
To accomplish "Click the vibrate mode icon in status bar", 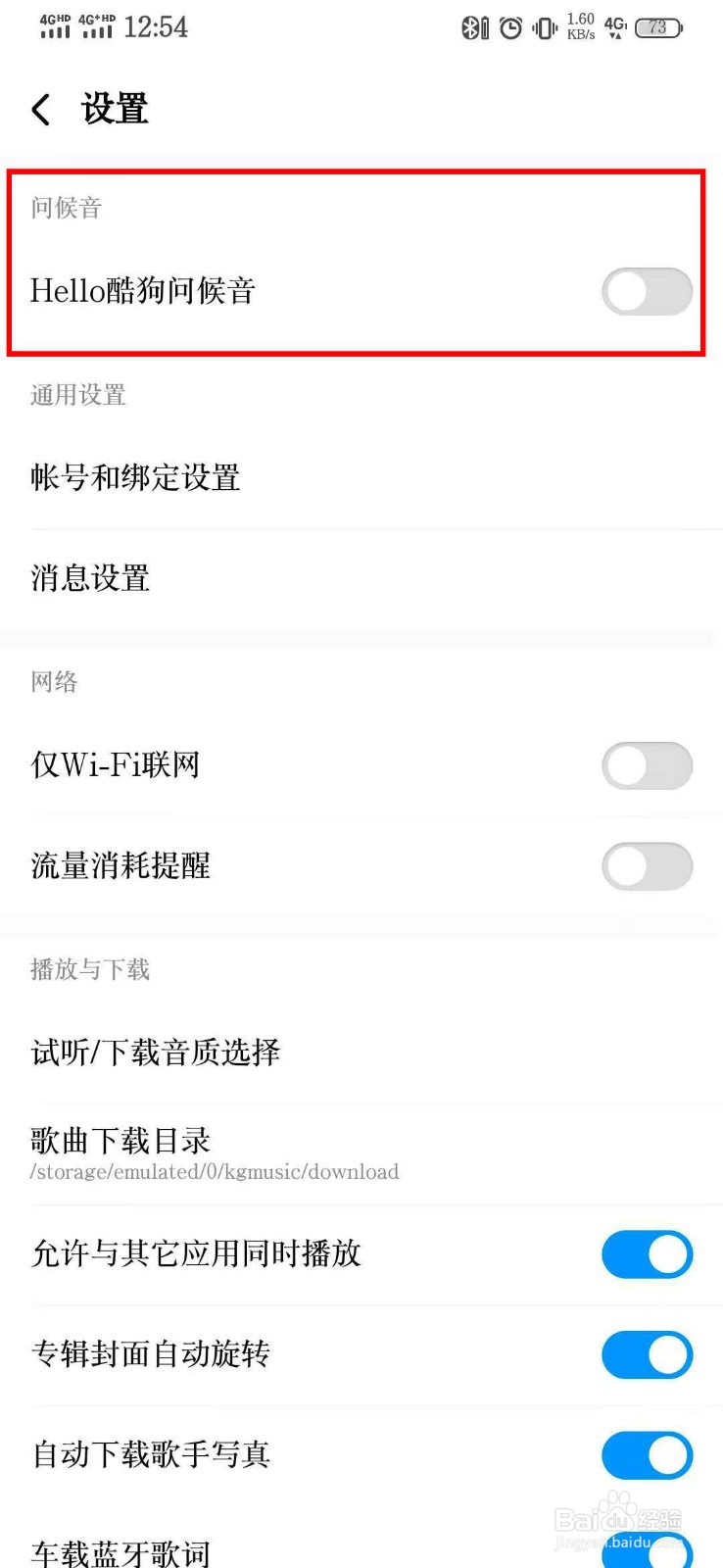I will pos(544,27).
